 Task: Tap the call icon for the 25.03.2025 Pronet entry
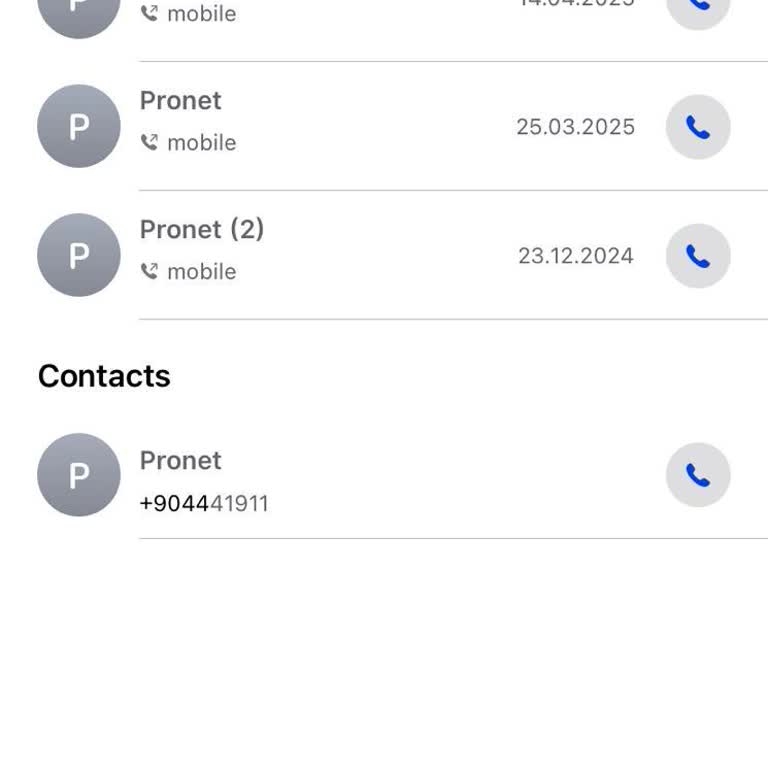[x=698, y=127]
